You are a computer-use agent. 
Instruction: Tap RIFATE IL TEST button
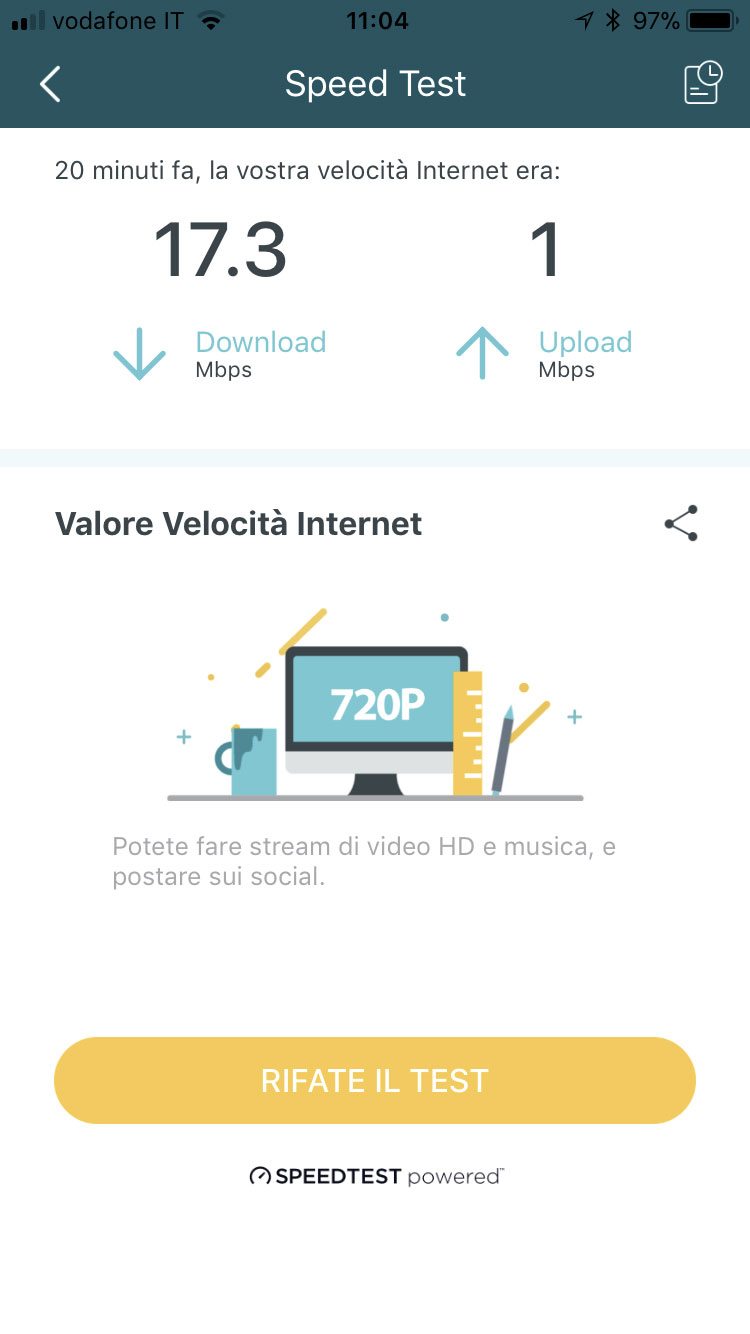point(374,1080)
